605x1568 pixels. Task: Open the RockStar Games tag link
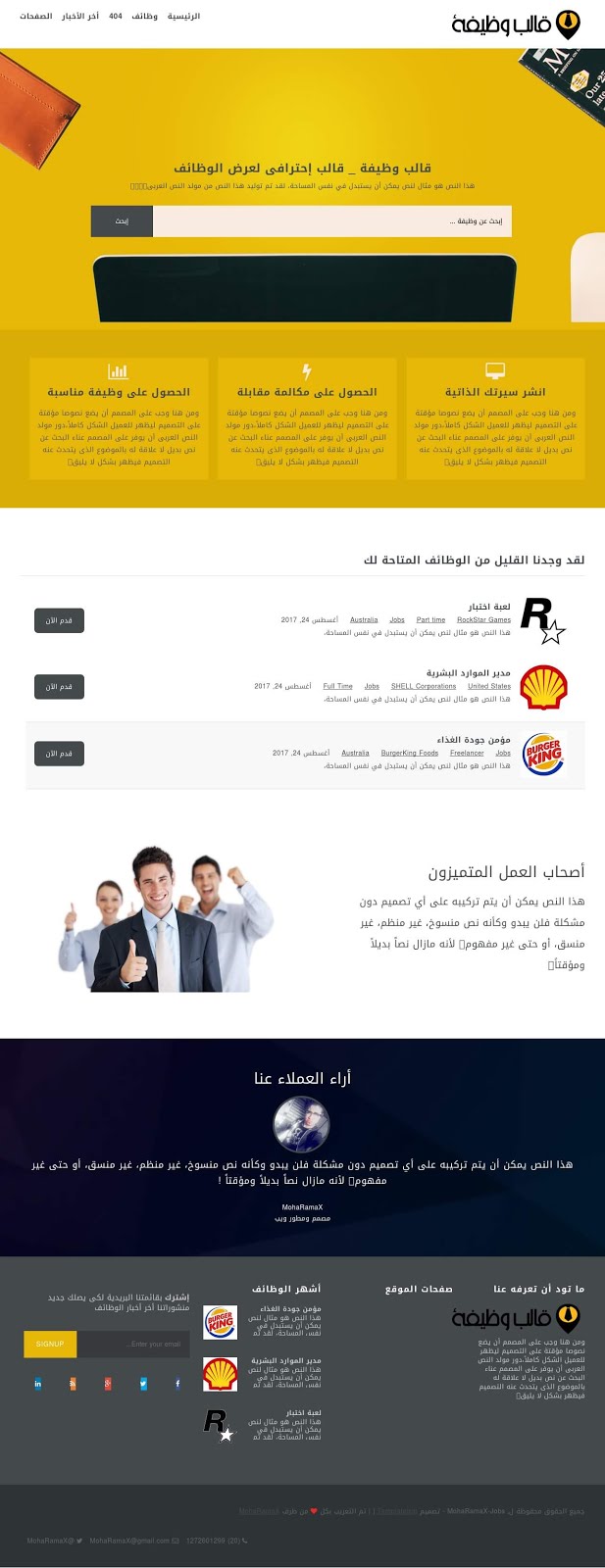[483, 619]
